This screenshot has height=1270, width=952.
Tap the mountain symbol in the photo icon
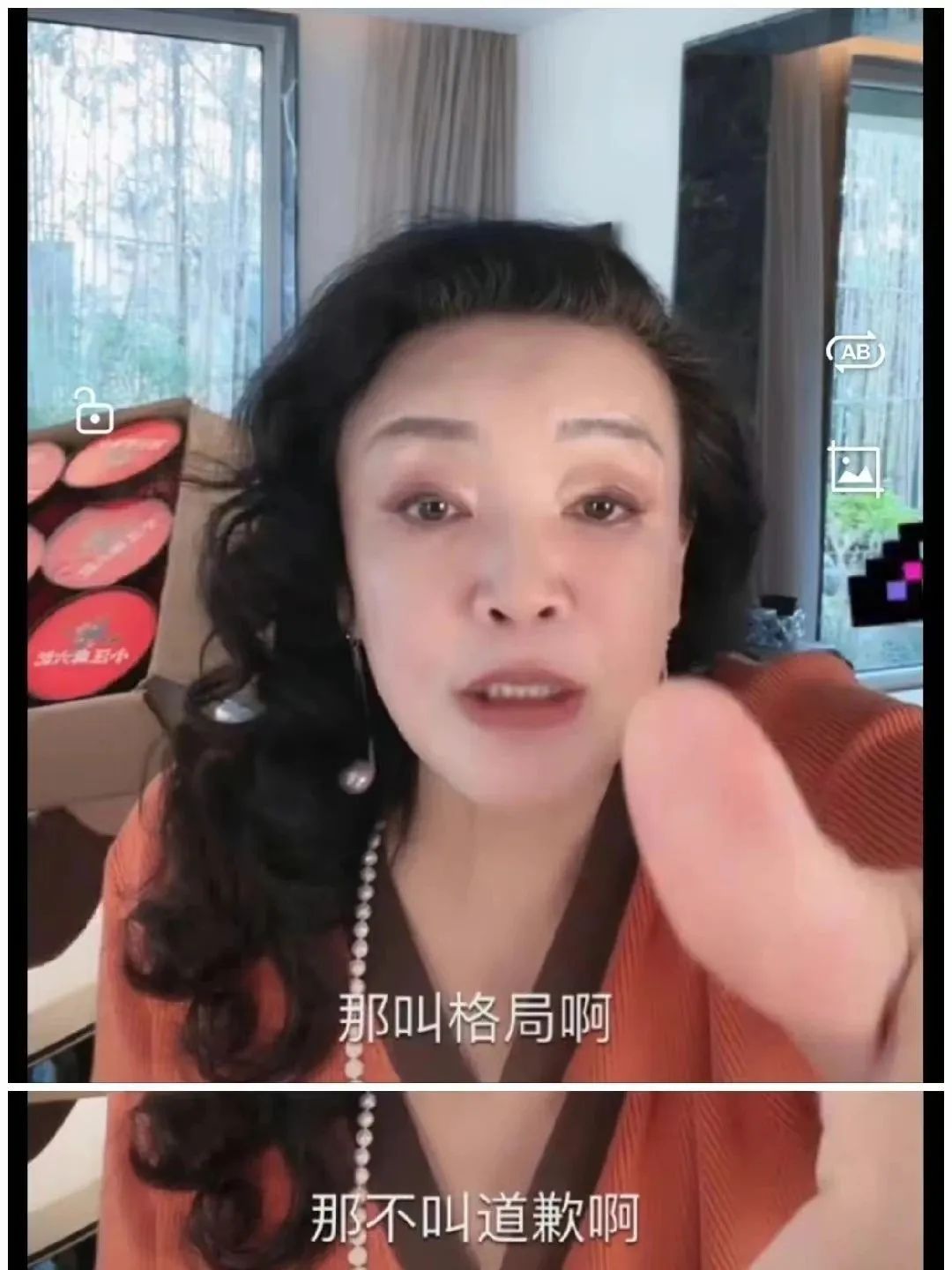(x=858, y=474)
